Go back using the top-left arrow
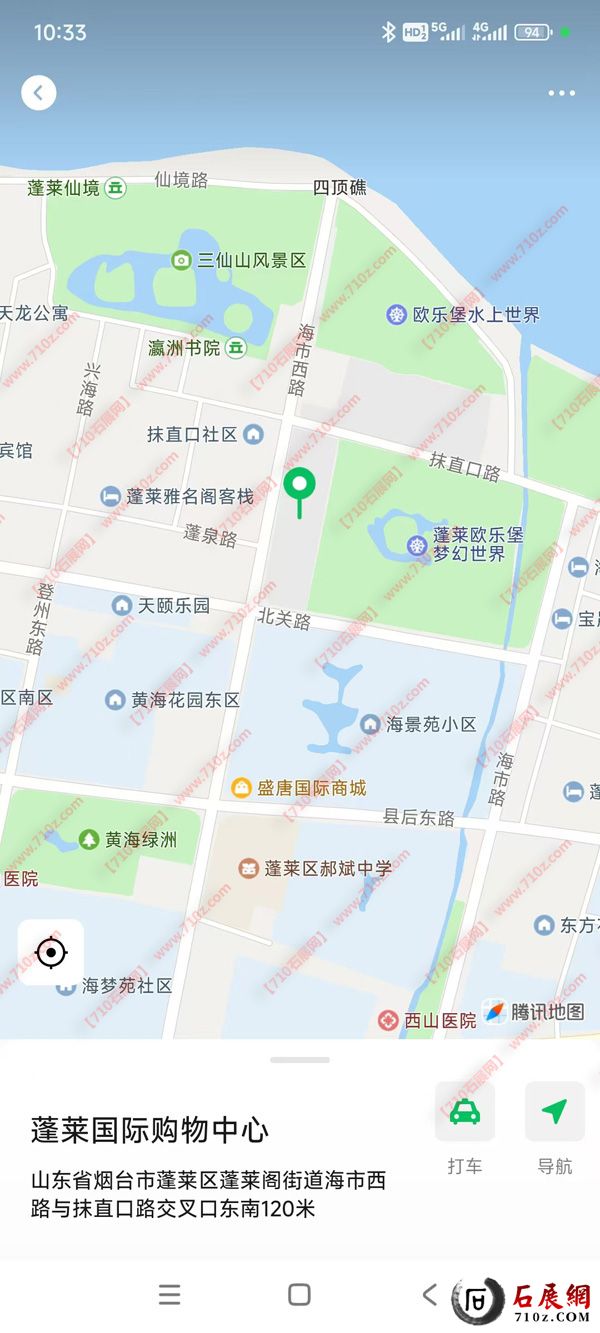The width and height of the screenshot is (600, 1333). [39, 93]
